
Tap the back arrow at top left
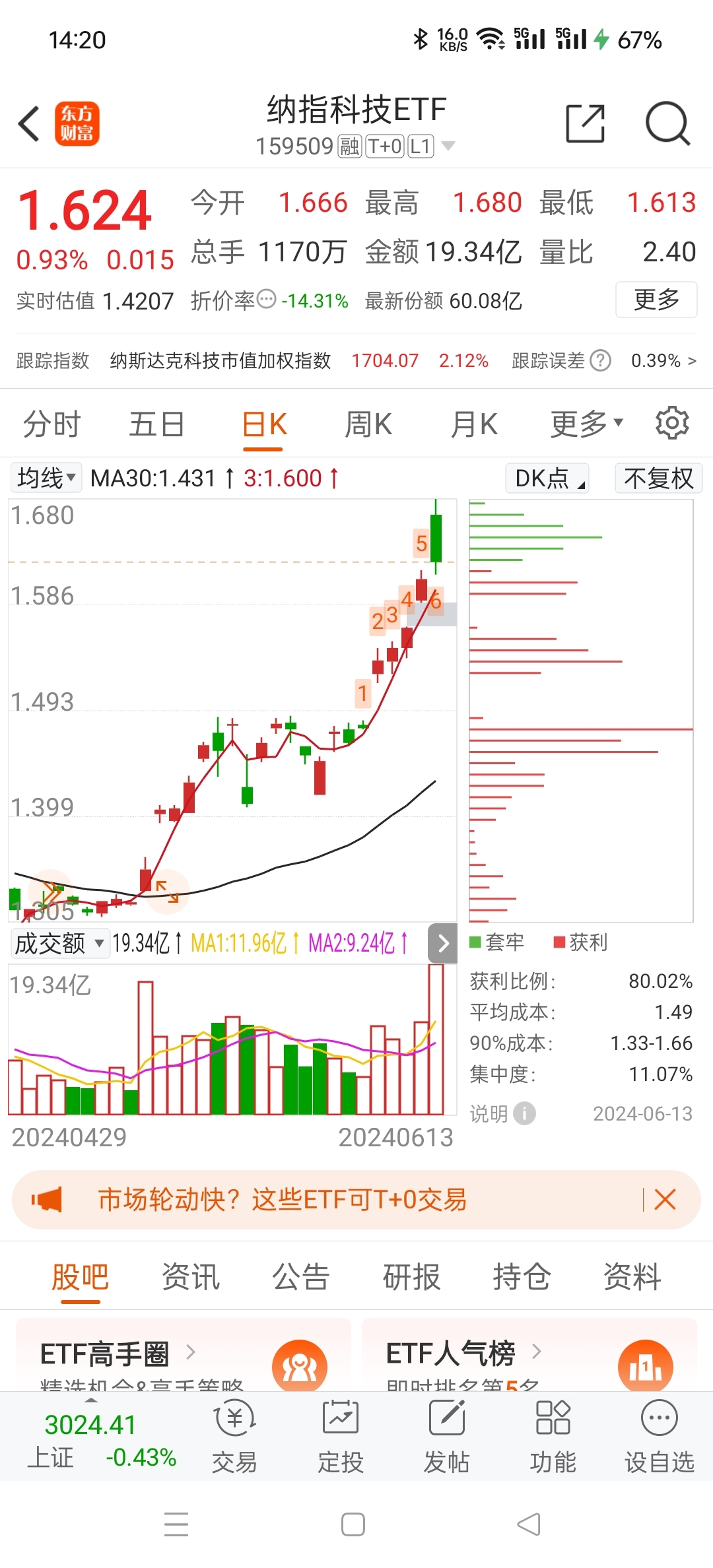(28, 123)
